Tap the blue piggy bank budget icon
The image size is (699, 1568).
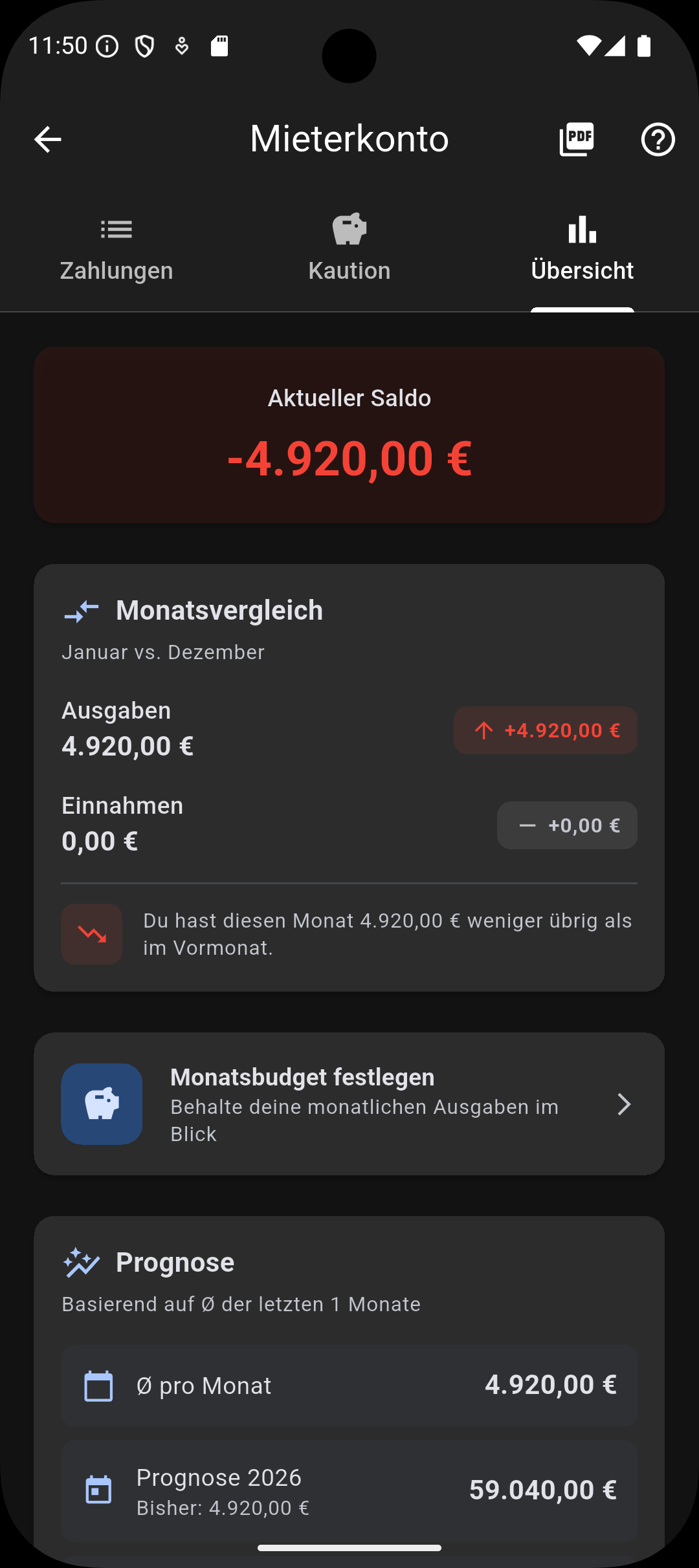coord(102,1104)
